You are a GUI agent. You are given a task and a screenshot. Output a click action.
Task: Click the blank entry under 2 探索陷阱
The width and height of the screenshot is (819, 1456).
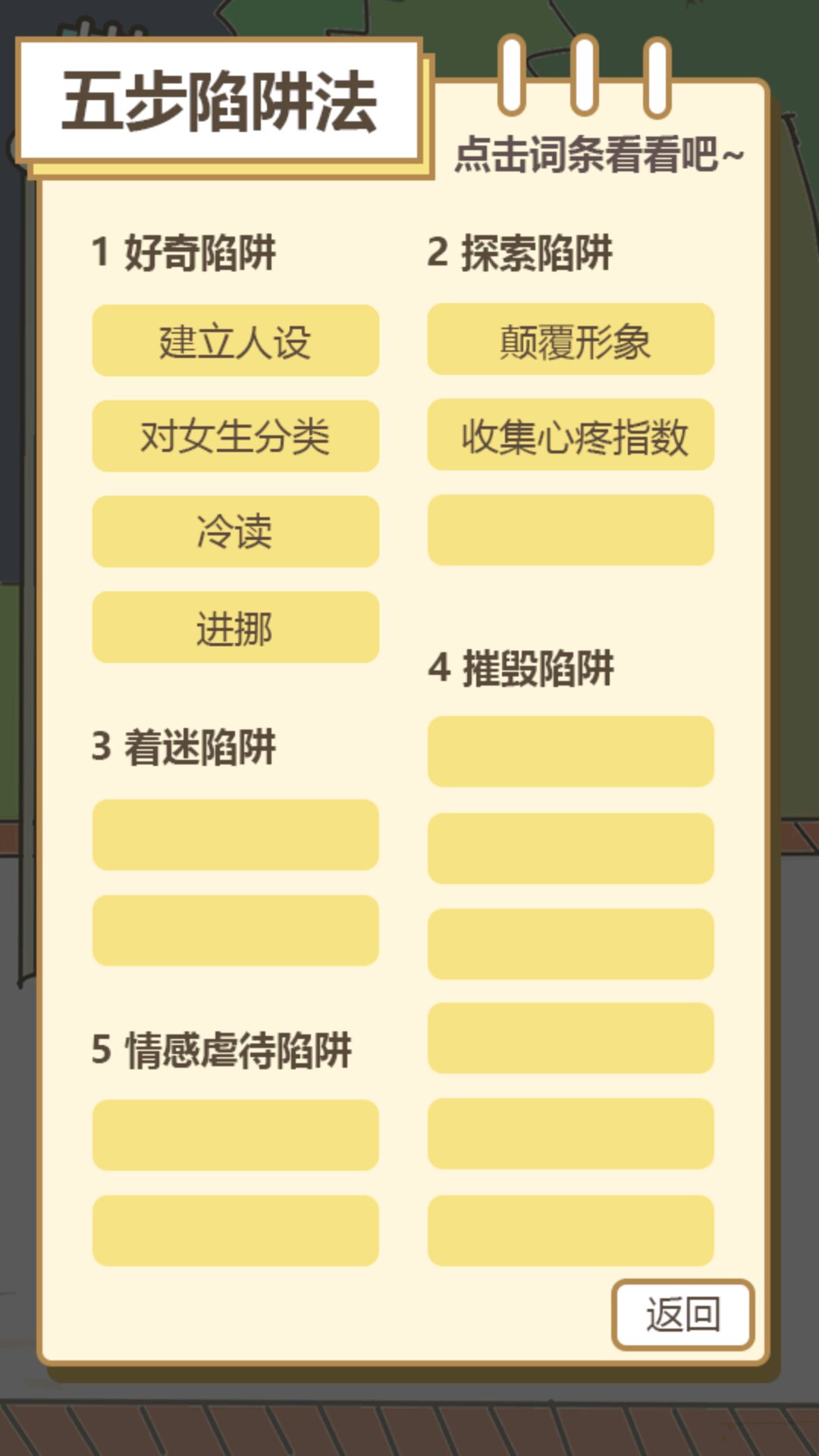[569, 532]
